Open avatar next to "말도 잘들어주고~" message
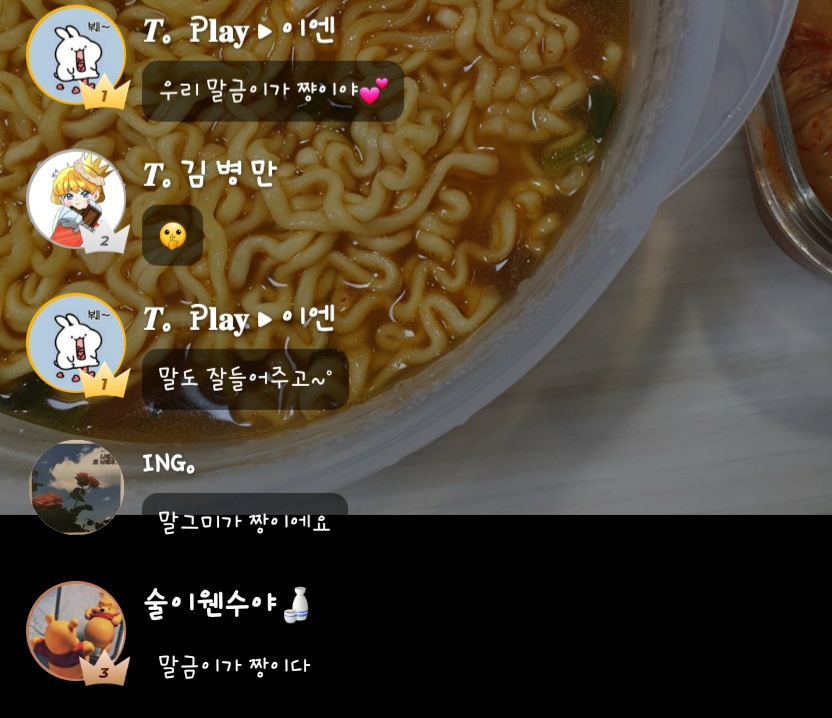This screenshot has height=718, width=832. (x=76, y=343)
